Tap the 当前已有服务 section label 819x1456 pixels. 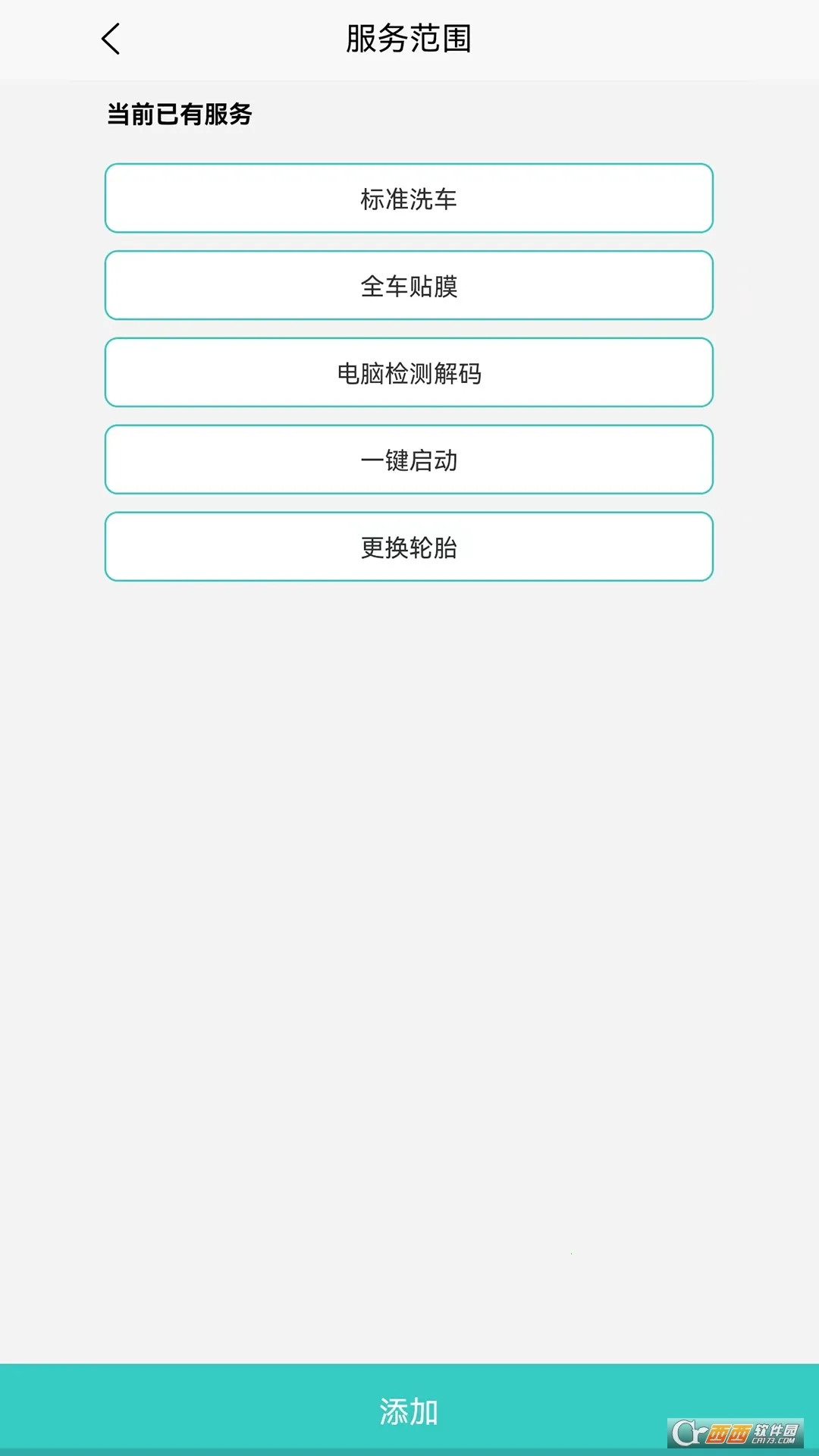(180, 114)
